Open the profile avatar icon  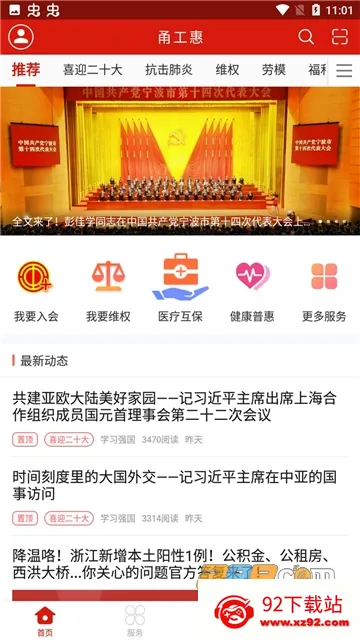point(21,37)
